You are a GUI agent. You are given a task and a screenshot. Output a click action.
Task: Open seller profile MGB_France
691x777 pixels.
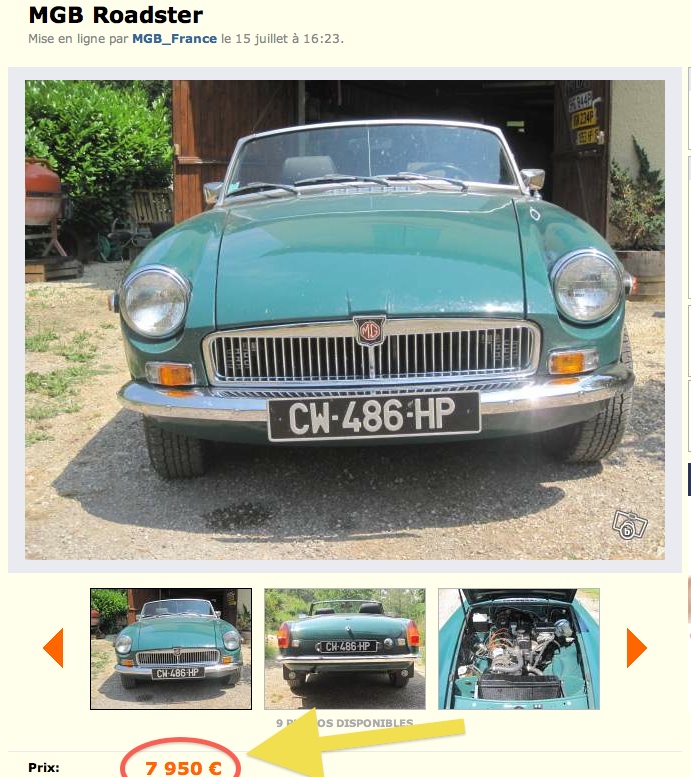(x=174, y=39)
